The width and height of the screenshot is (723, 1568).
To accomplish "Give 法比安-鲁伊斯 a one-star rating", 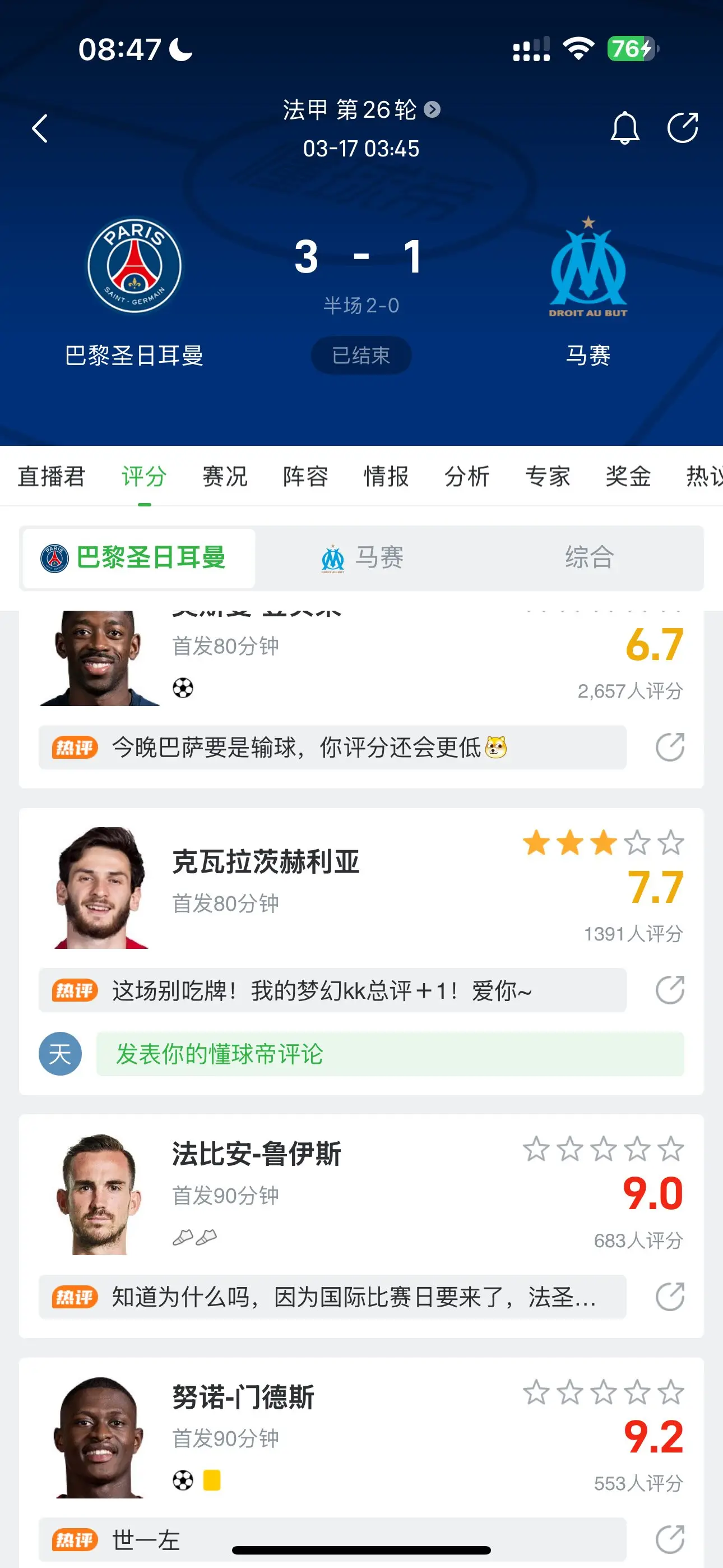I will [x=536, y=1149].
